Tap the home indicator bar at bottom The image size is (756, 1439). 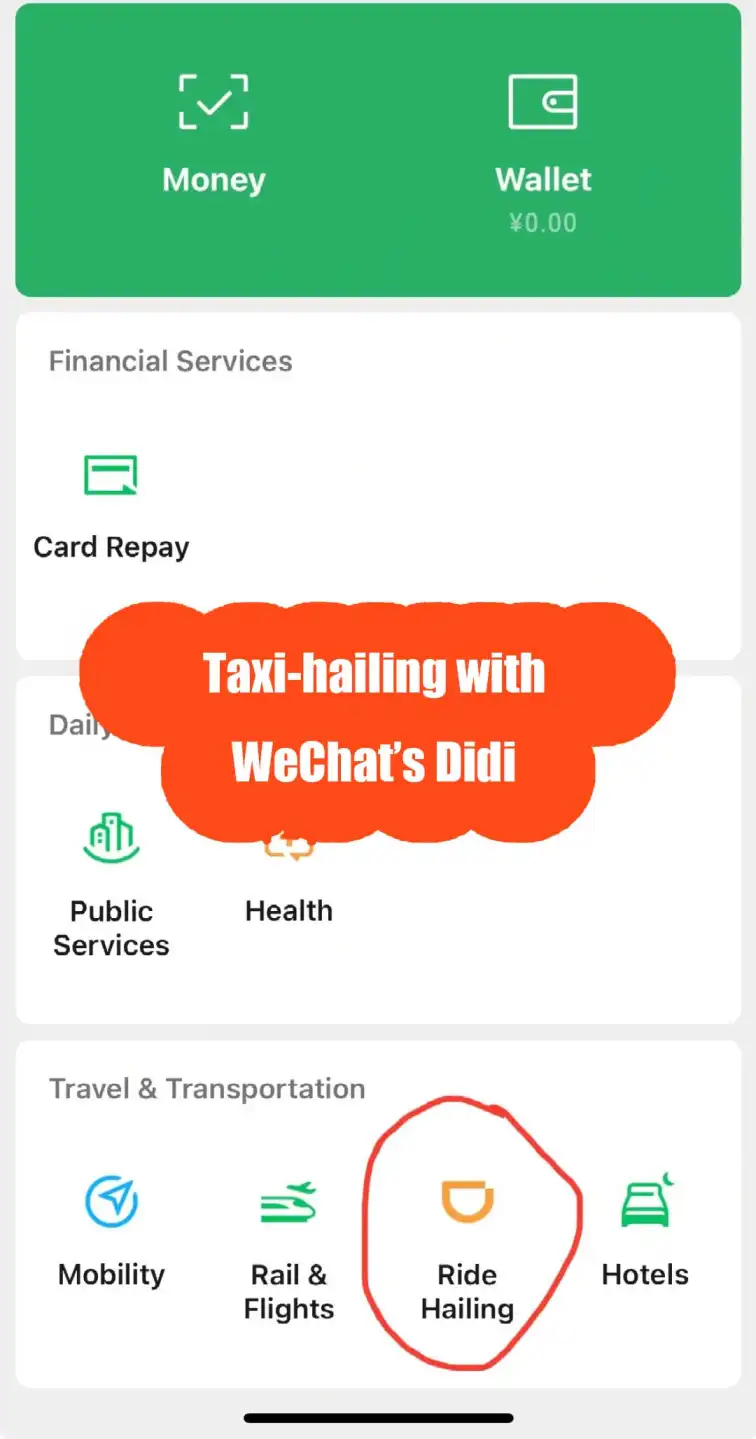[x=378, y=1416]
